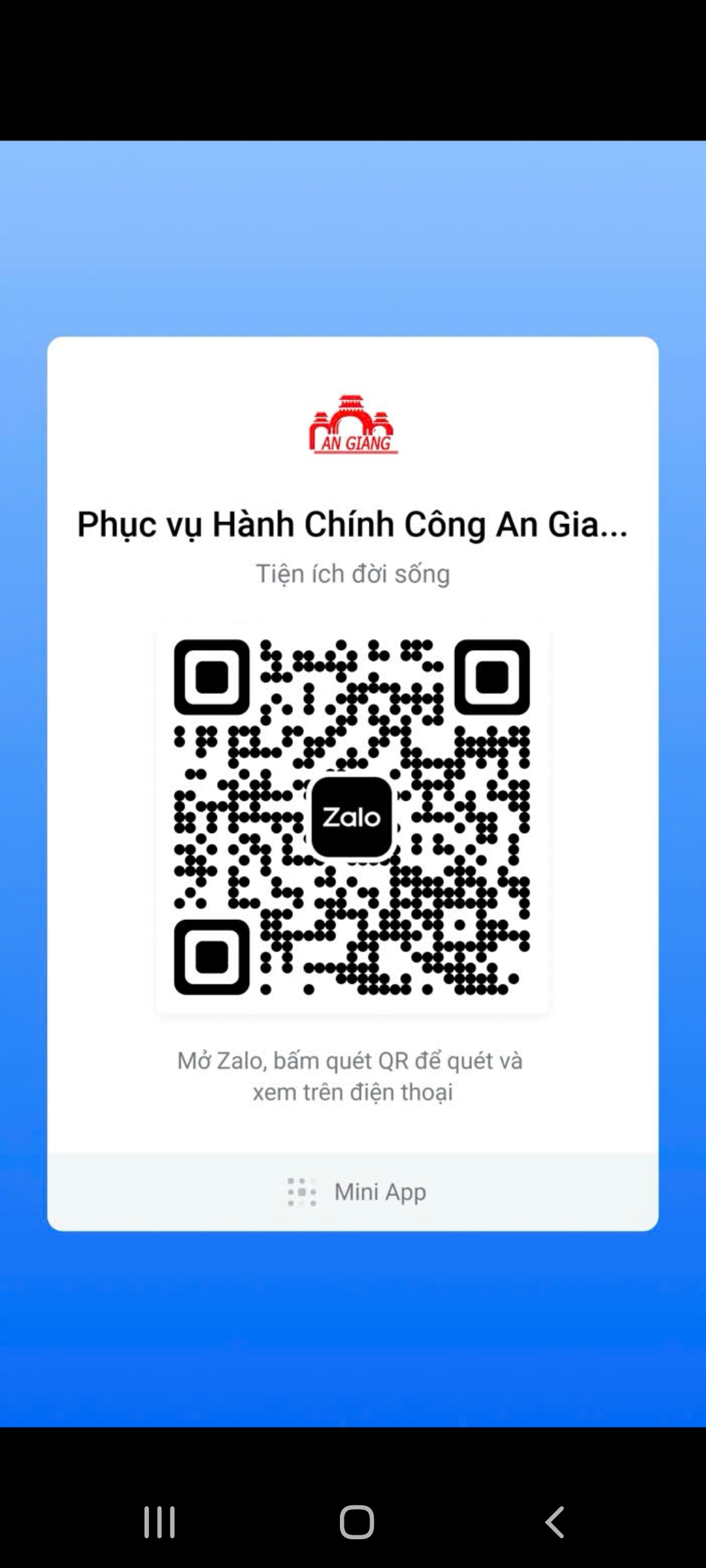Go to the home screen
706x1568 pixels.
pos(356,1522)
